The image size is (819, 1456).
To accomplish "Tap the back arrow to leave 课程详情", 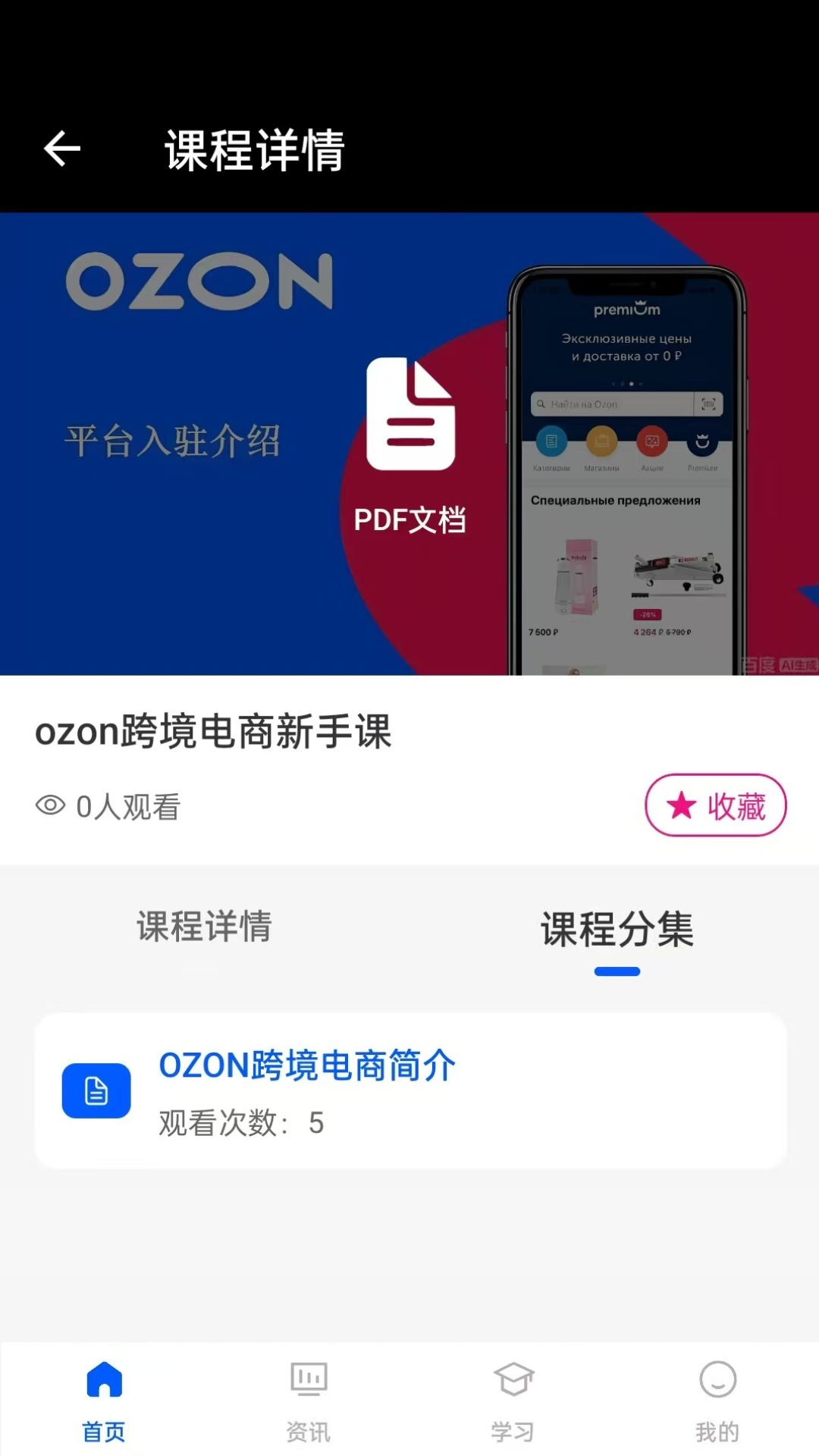I will [x=62, y=149].
